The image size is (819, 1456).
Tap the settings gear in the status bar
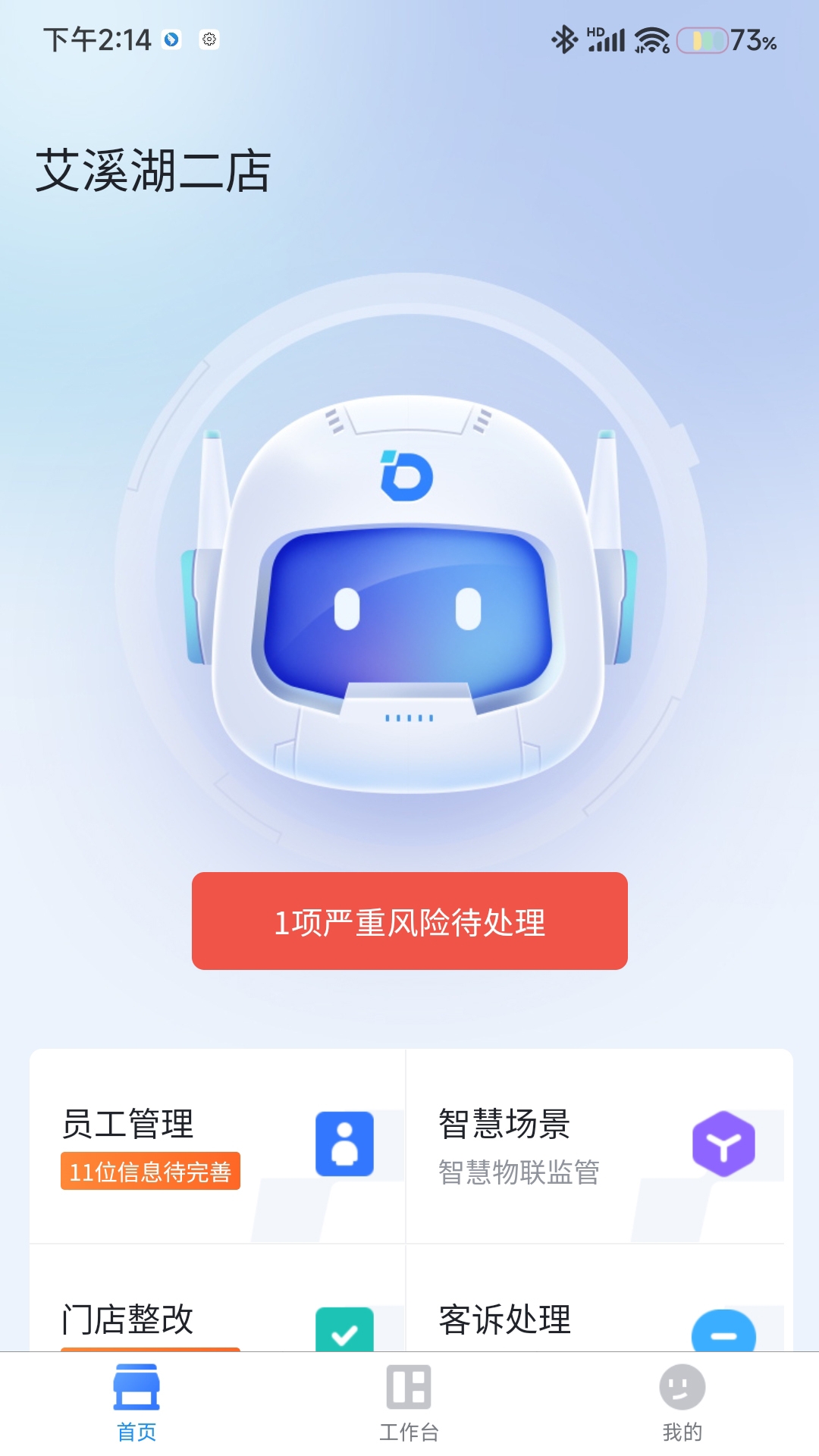(207, 42)
